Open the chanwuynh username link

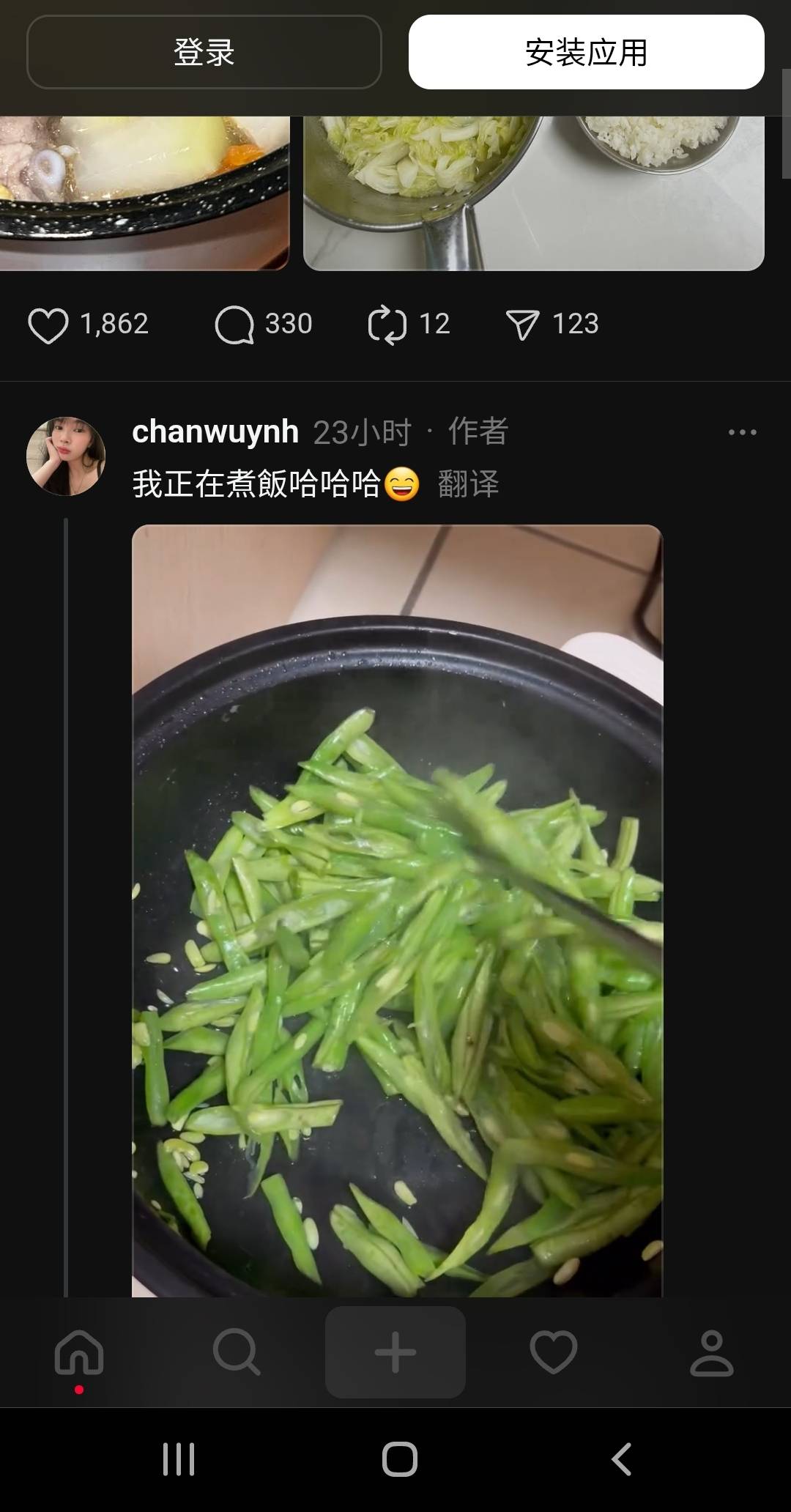coord(215,431)
